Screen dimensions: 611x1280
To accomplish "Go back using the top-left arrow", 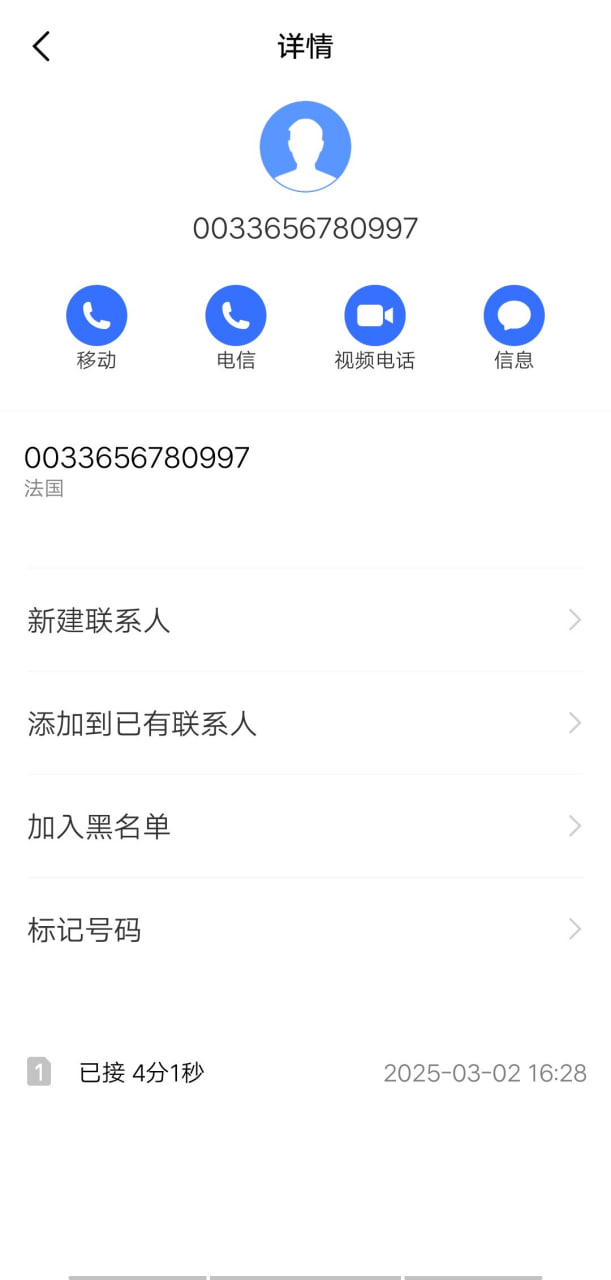I will click(41, 46).
